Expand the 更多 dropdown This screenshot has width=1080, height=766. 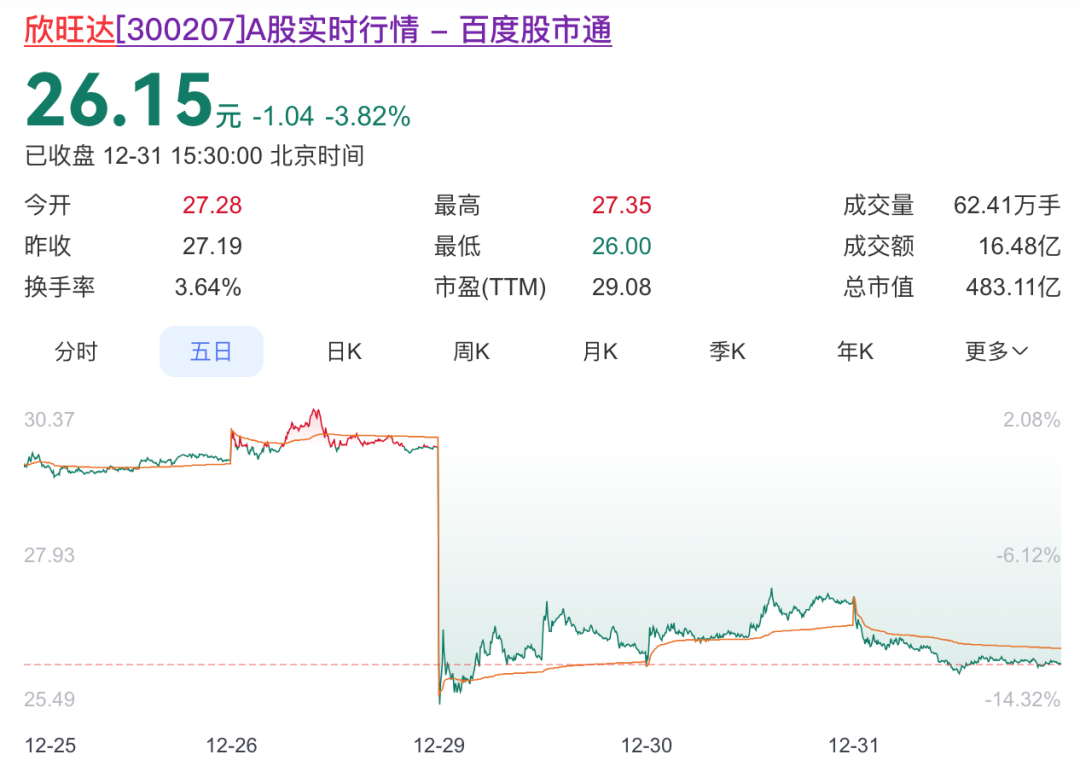[996, 351]
